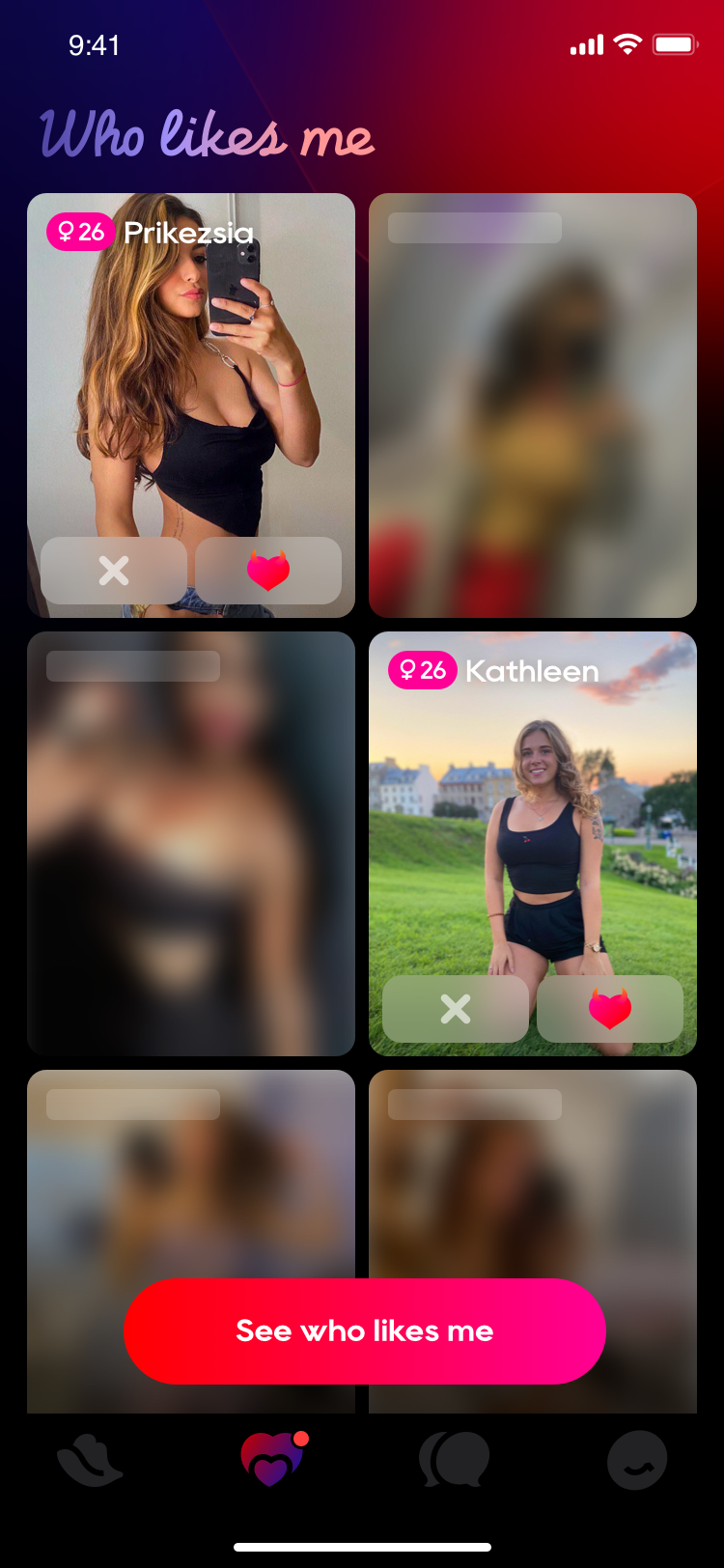Open the blurred card next to Prikezsia
724x1568 pixels.
533,406
